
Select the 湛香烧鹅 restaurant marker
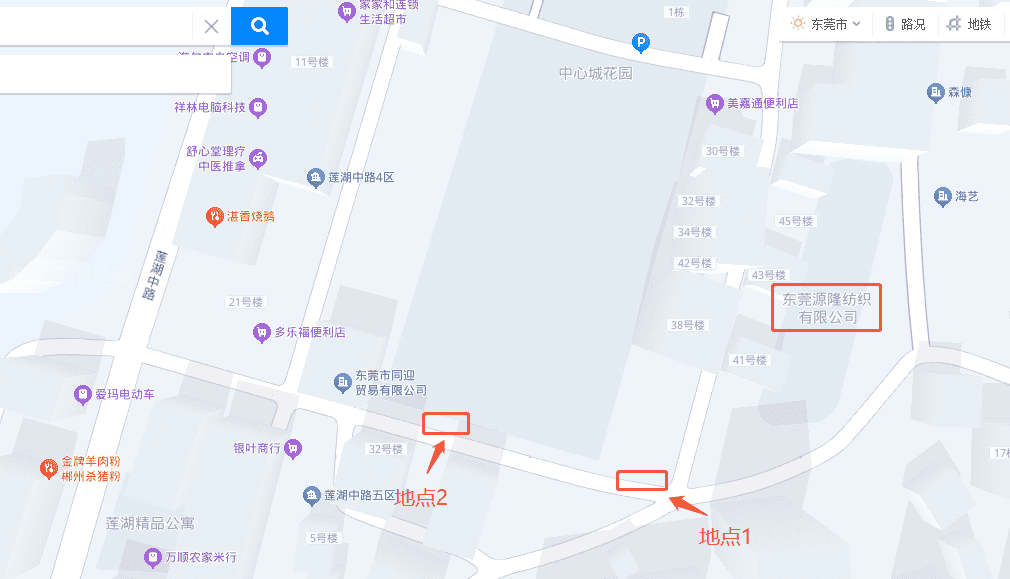click(x=214, y=215)
